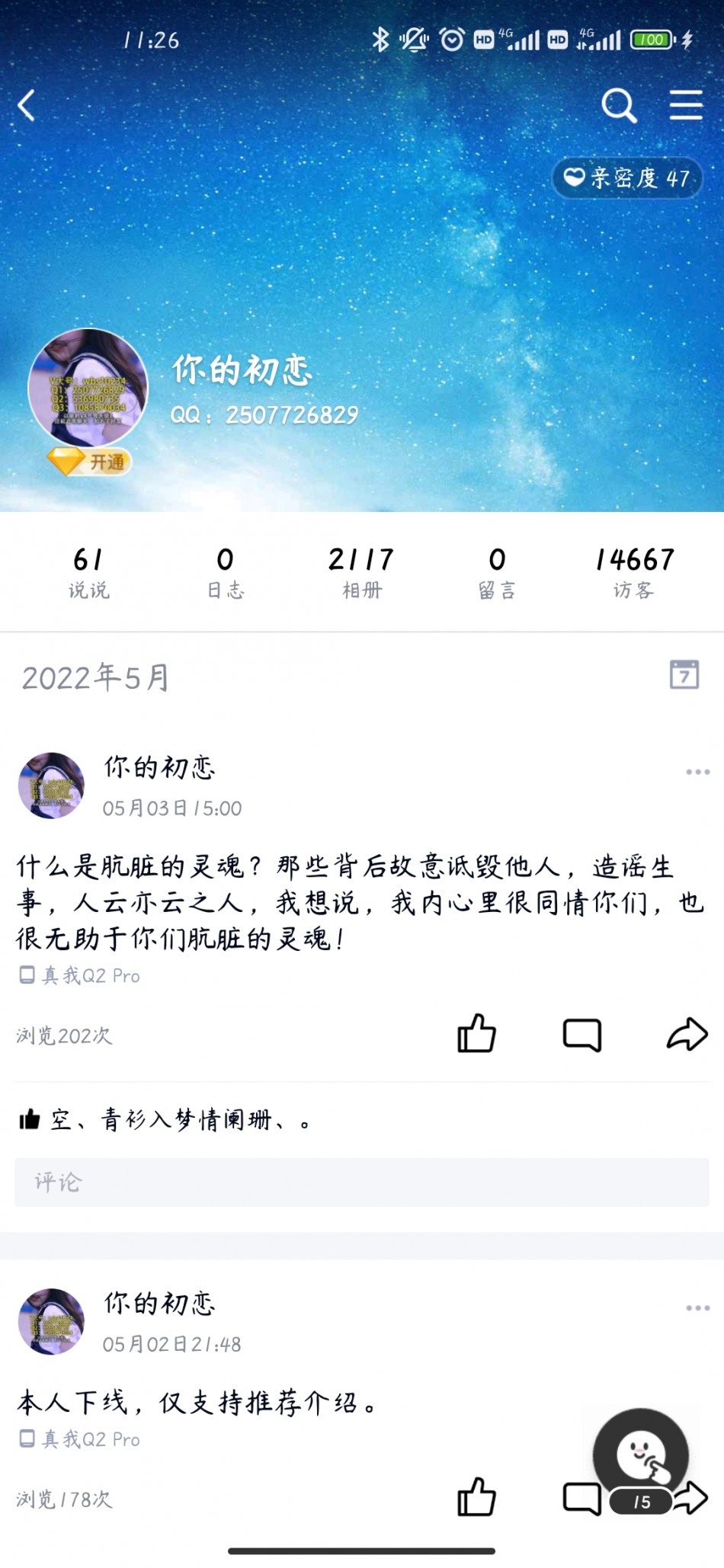Viewport: 724px width, 1568px height.
Task: Open the hamburger menu
Action: [685, 105]
